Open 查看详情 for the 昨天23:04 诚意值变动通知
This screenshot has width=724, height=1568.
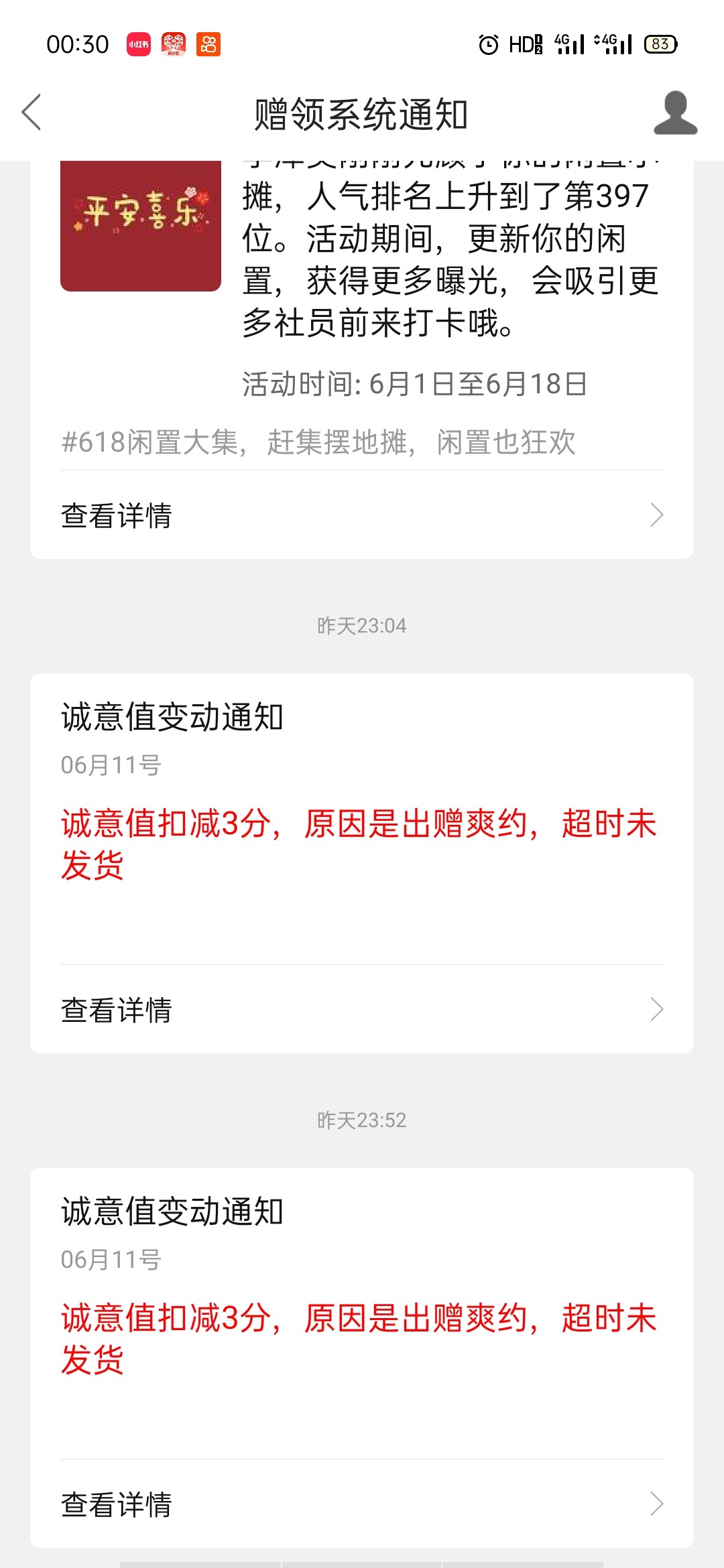tap(361, 1010)
